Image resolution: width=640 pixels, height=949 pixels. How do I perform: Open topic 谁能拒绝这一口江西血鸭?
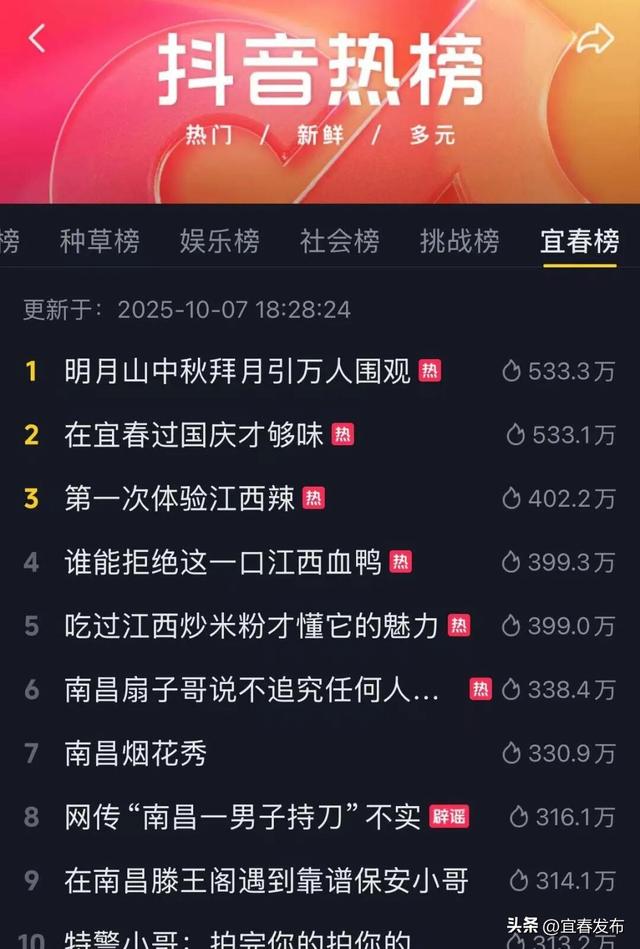pyautogui.click(x=223, y=562)
